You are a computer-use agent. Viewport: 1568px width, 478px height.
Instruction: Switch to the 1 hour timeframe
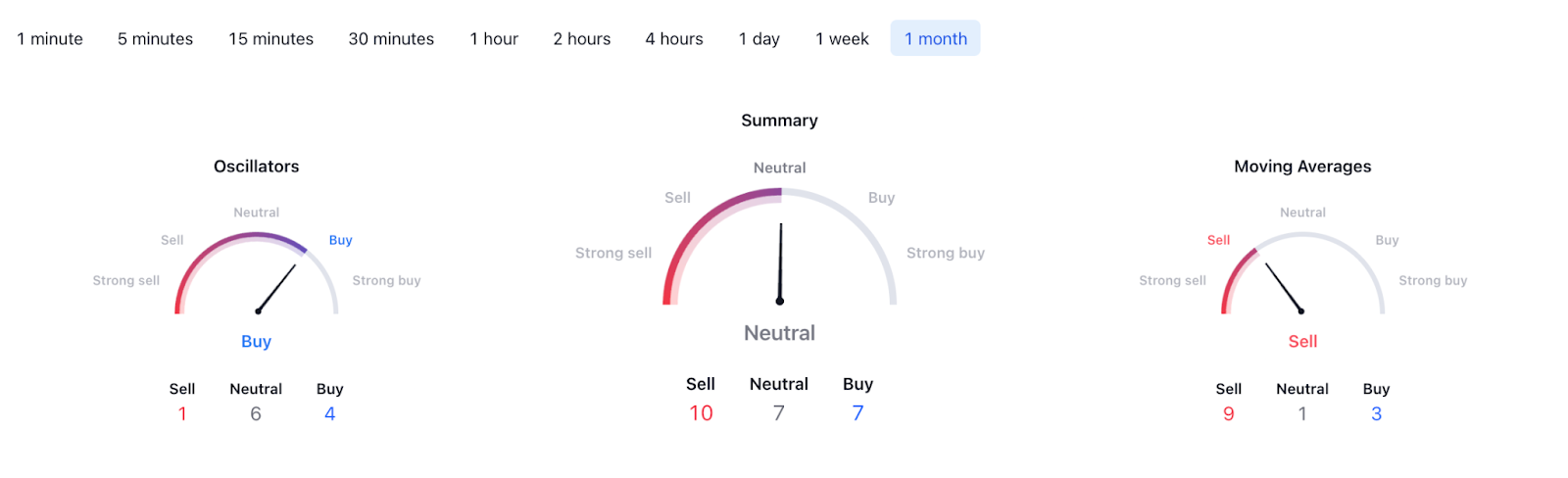coord(494,39)
